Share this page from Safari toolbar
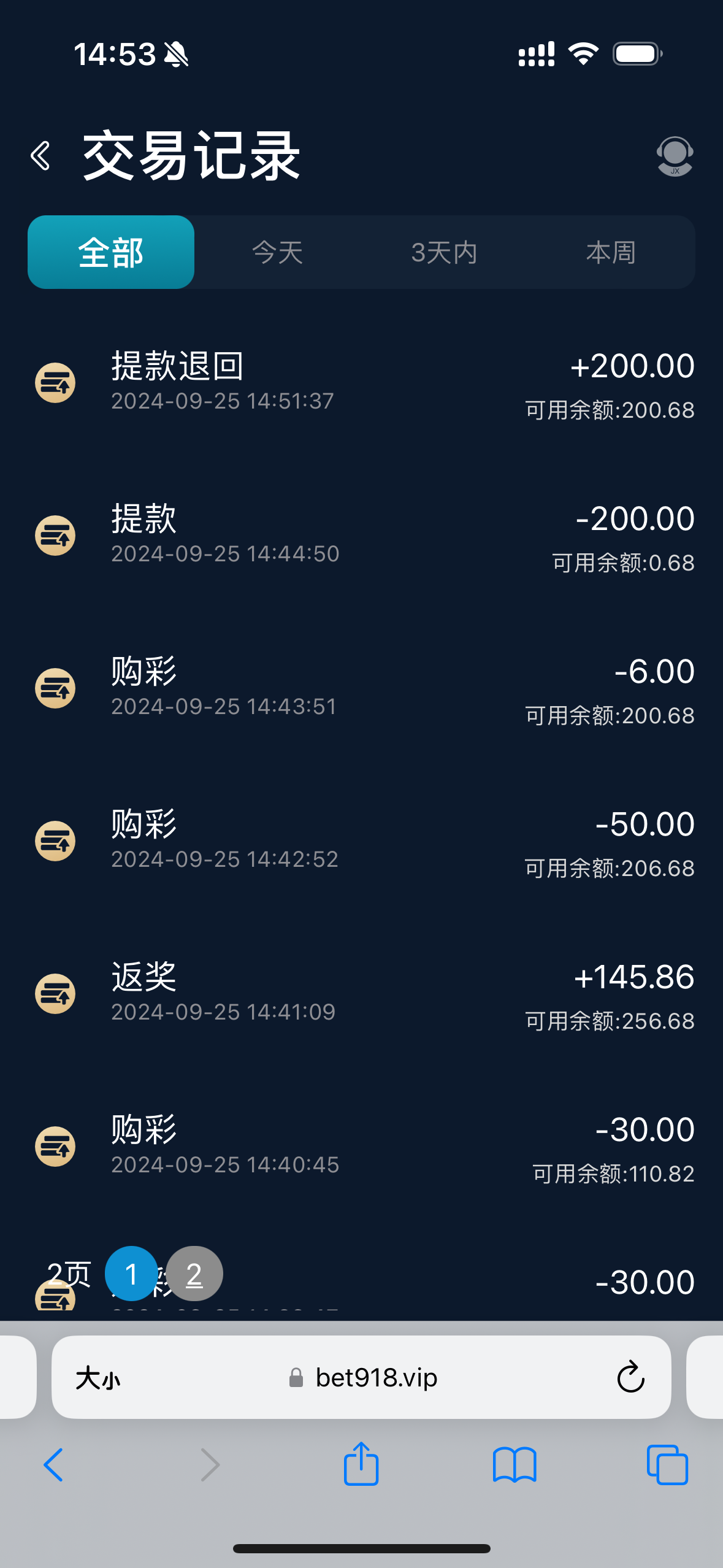 [x=361, y=1465]
